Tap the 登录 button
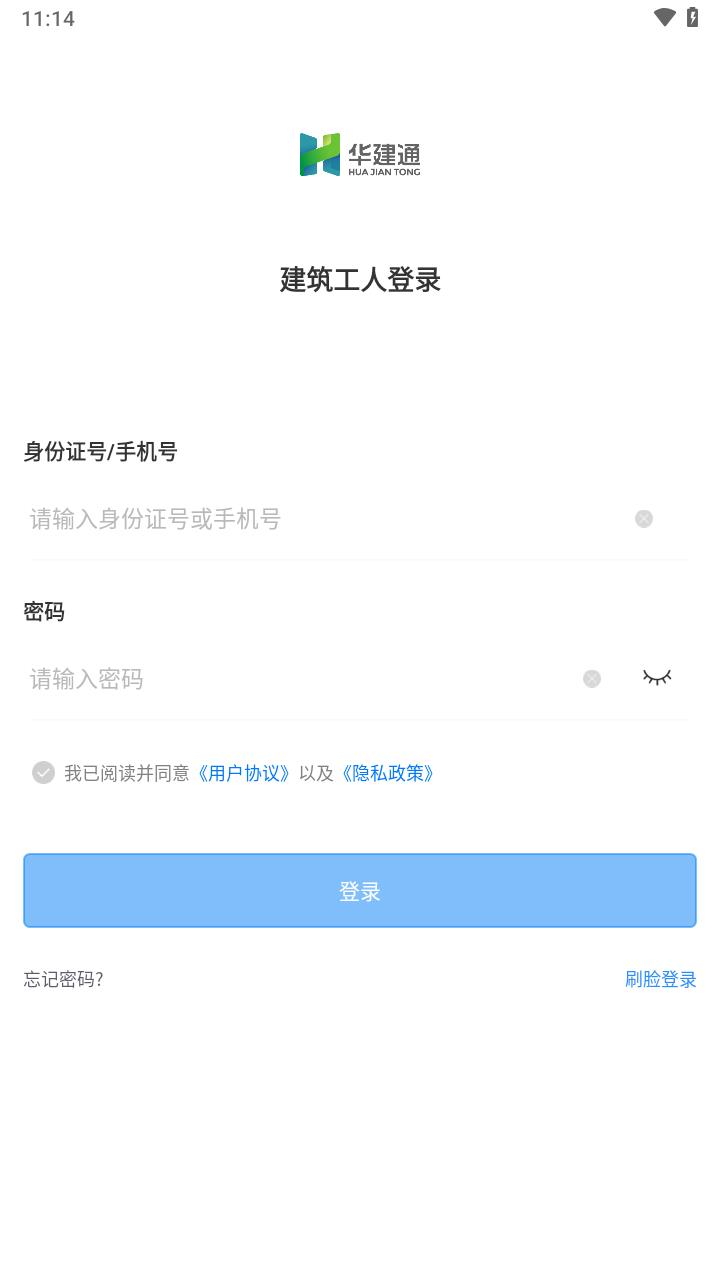720x1280 pixels. click(x=360, y=891)
